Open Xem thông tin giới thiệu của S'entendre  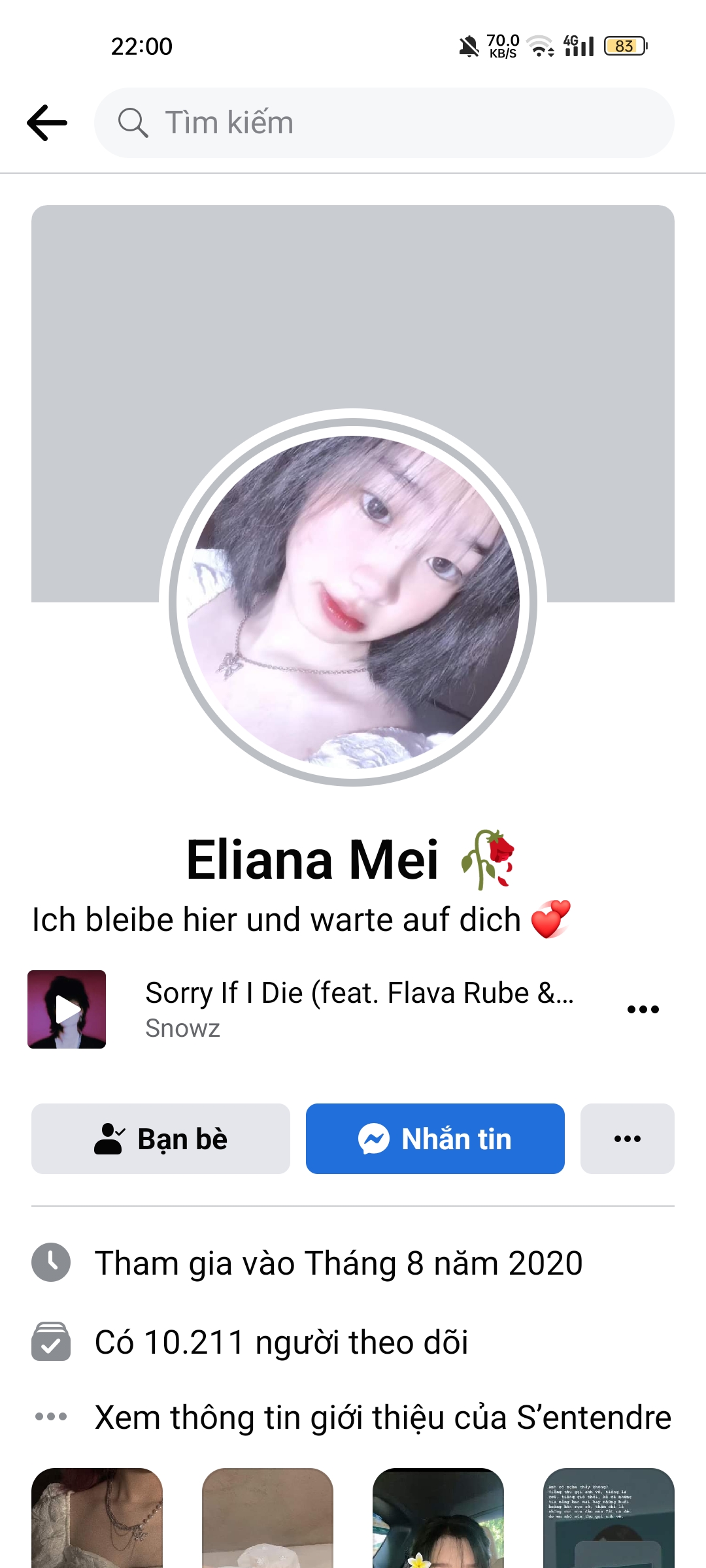[x=382, y=1418]
